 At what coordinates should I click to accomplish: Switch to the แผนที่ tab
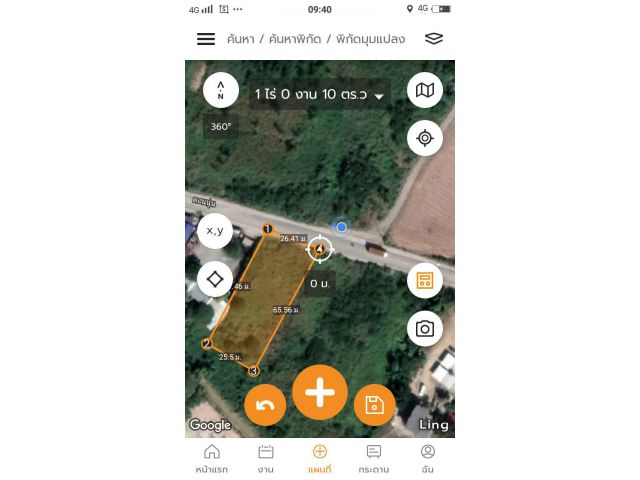point(320,459)
